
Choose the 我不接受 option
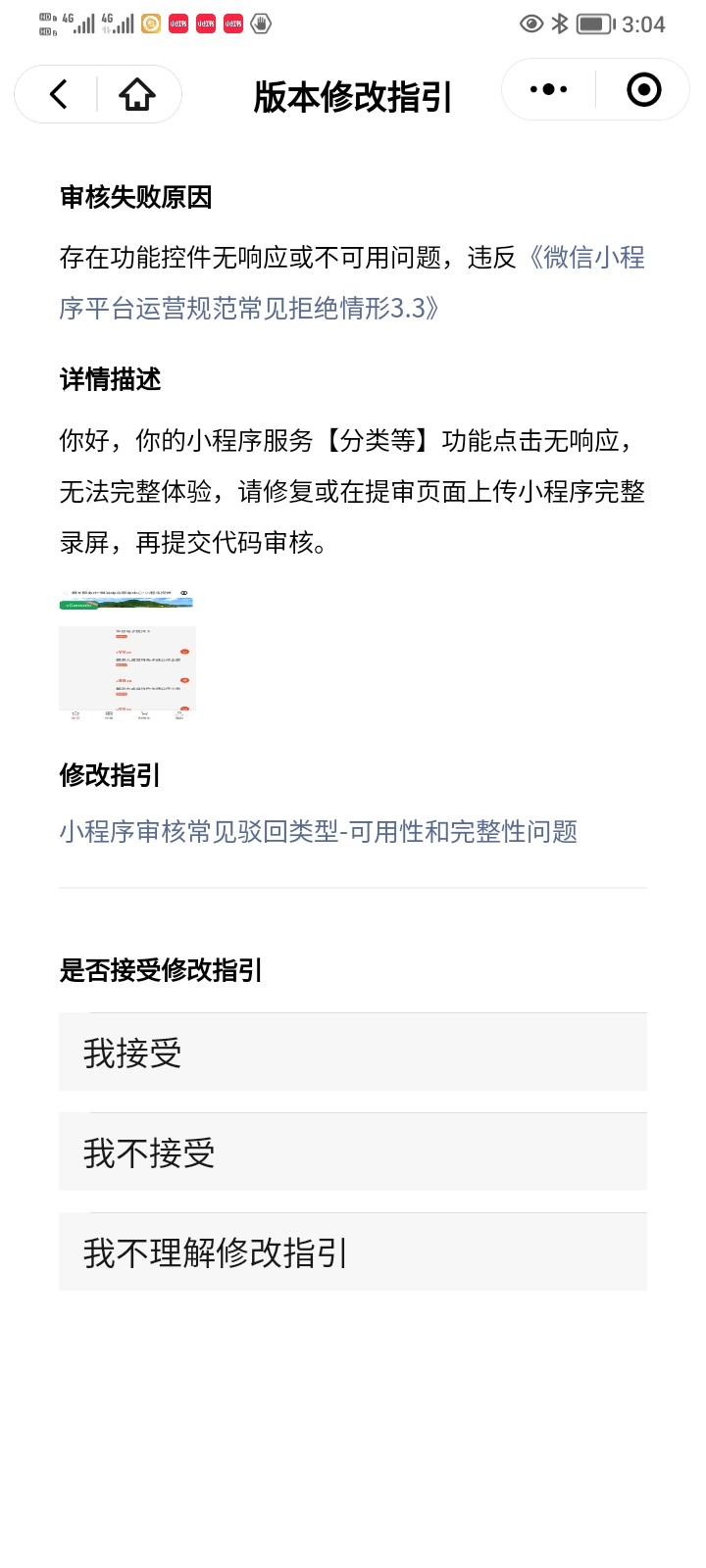click(353, 1152)
